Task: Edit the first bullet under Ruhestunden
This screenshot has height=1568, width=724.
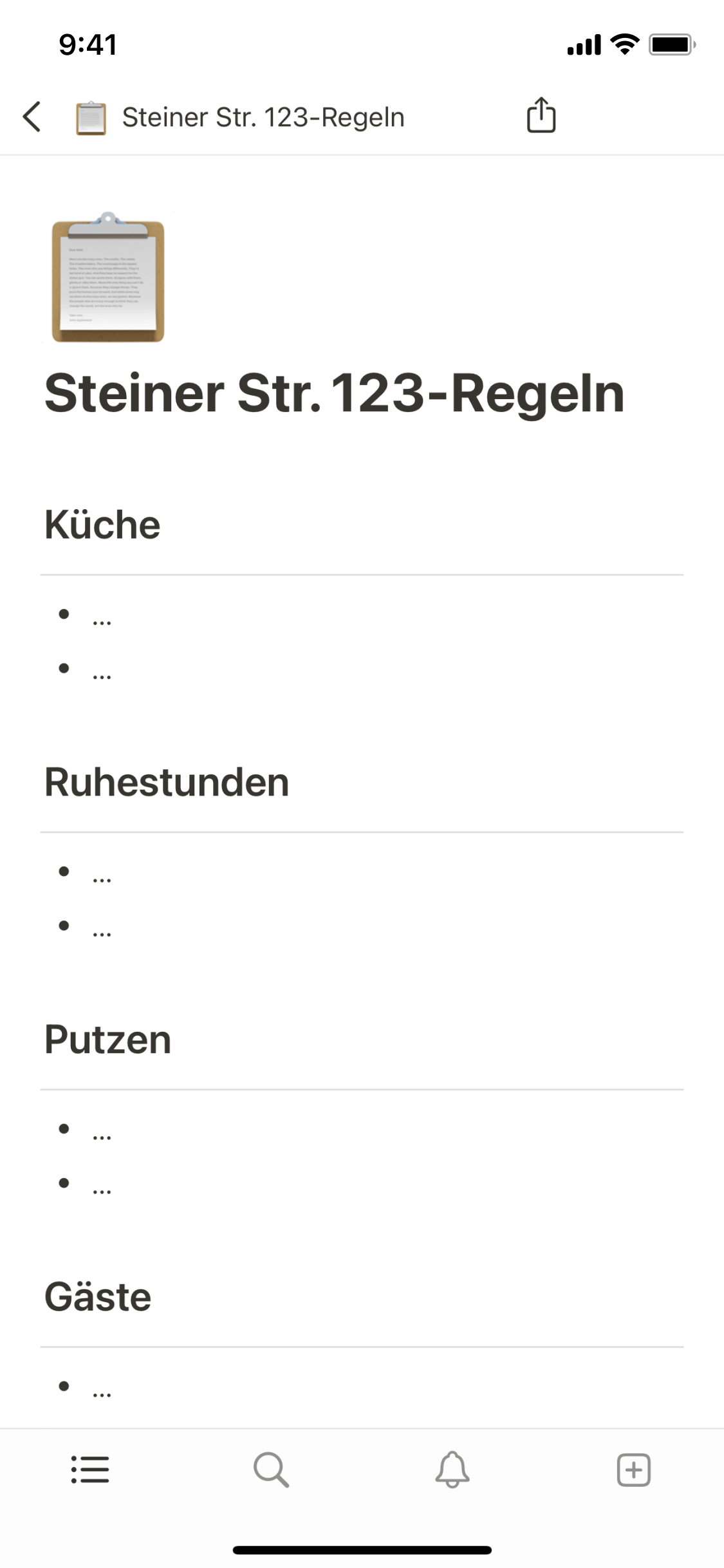Action: (x=103, y=875)
